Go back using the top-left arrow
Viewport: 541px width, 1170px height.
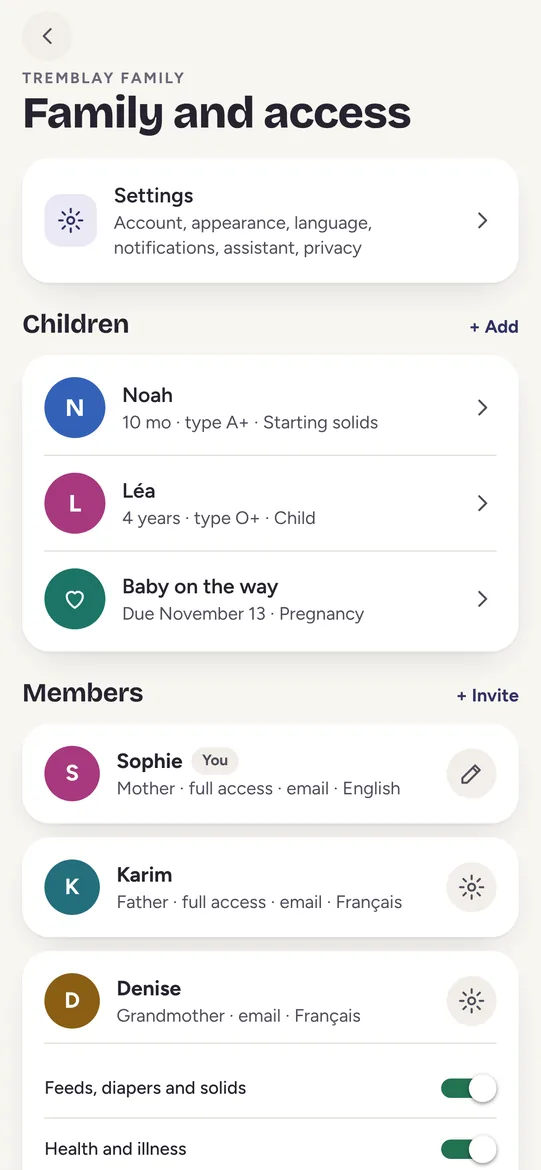[x=47, y=36]
